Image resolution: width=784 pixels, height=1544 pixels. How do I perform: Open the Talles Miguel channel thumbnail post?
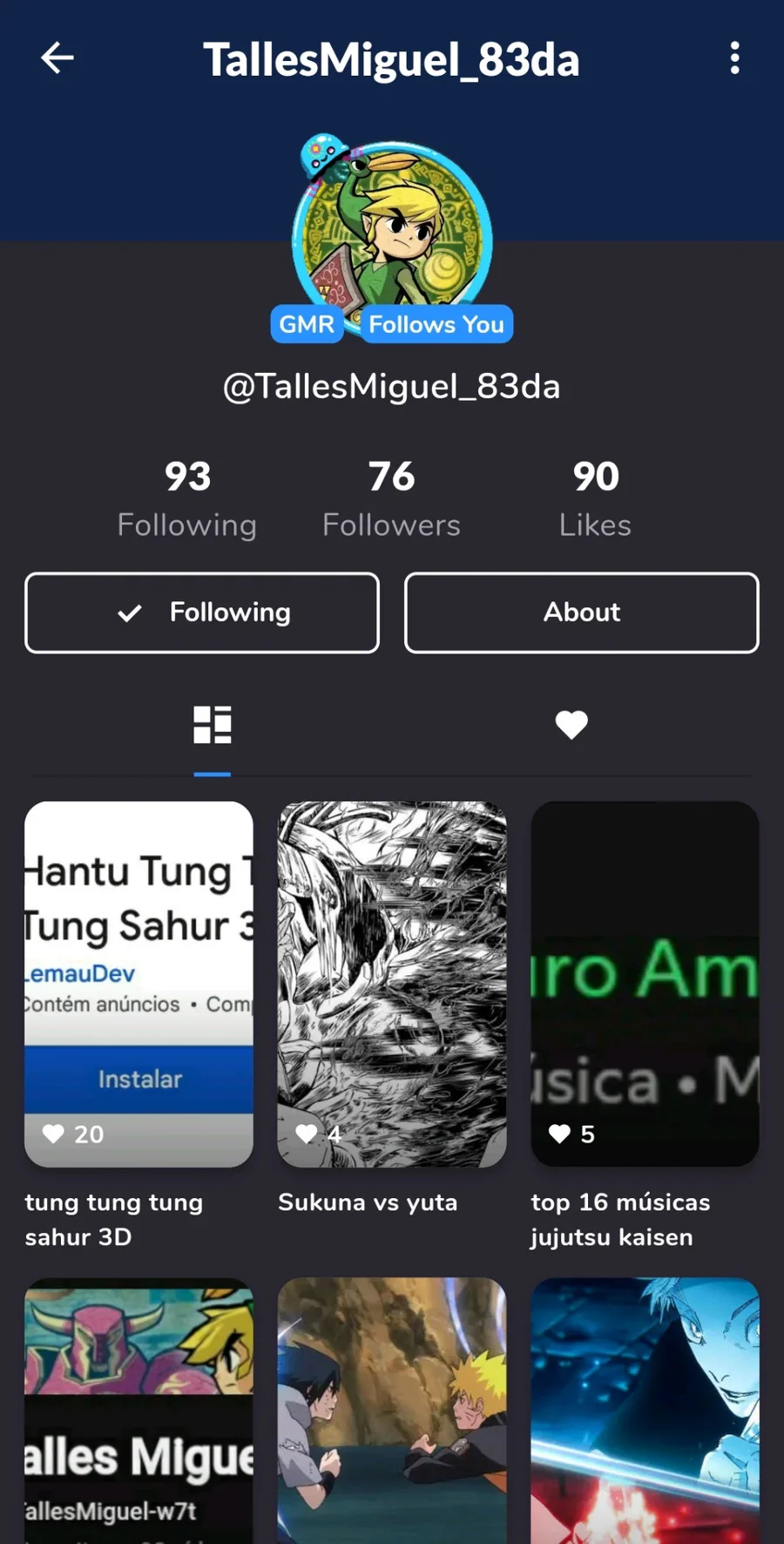pyautogui.click(x=139, y=1411)
